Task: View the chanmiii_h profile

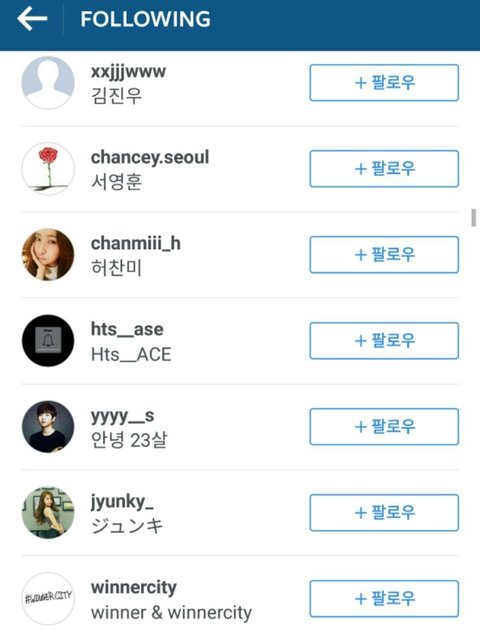Action: click(x=163, y=255)
